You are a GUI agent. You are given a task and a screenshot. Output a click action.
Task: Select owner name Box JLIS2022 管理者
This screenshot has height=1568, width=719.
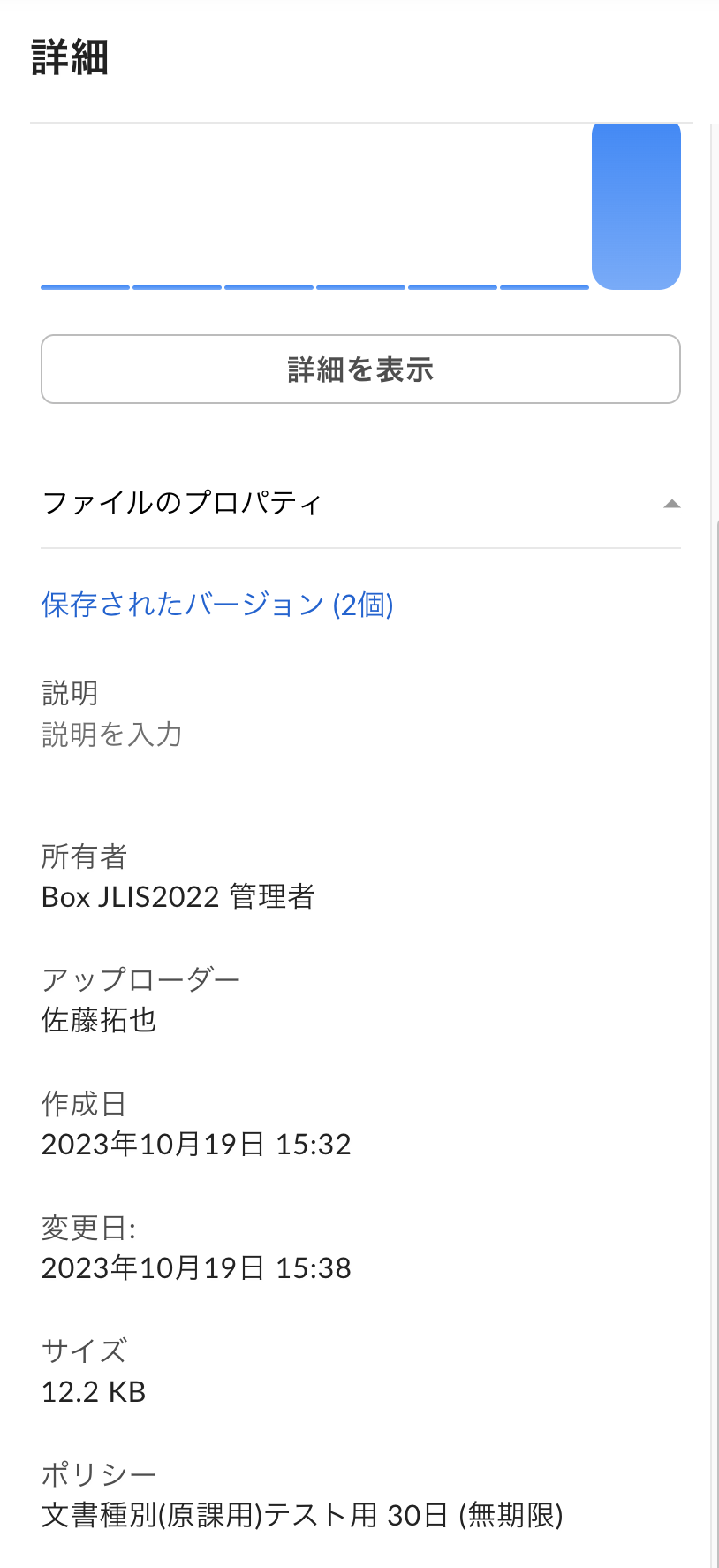click(x=179, y=896)
